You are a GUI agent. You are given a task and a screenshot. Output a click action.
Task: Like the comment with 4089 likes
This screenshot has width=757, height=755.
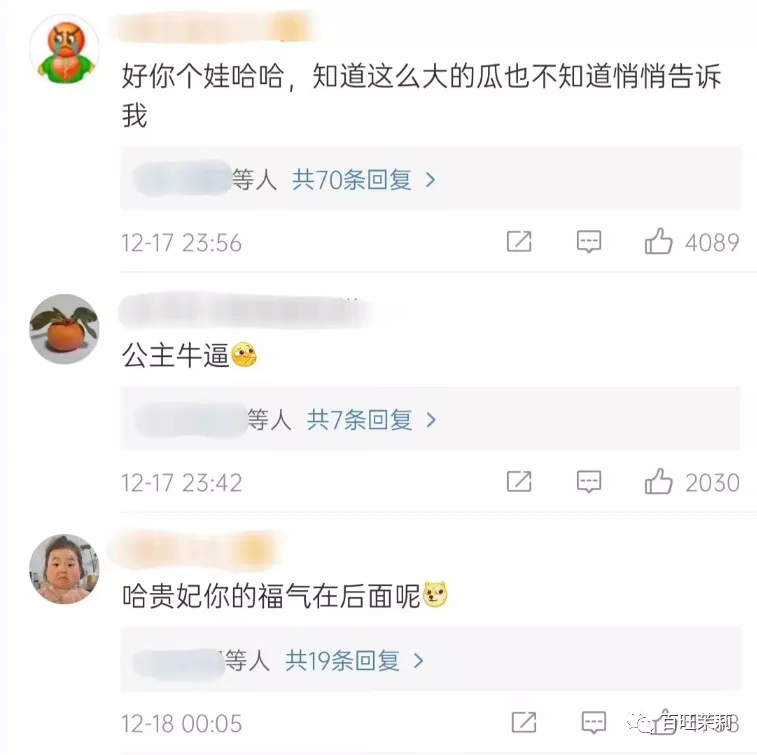click(x=659, y=242)
